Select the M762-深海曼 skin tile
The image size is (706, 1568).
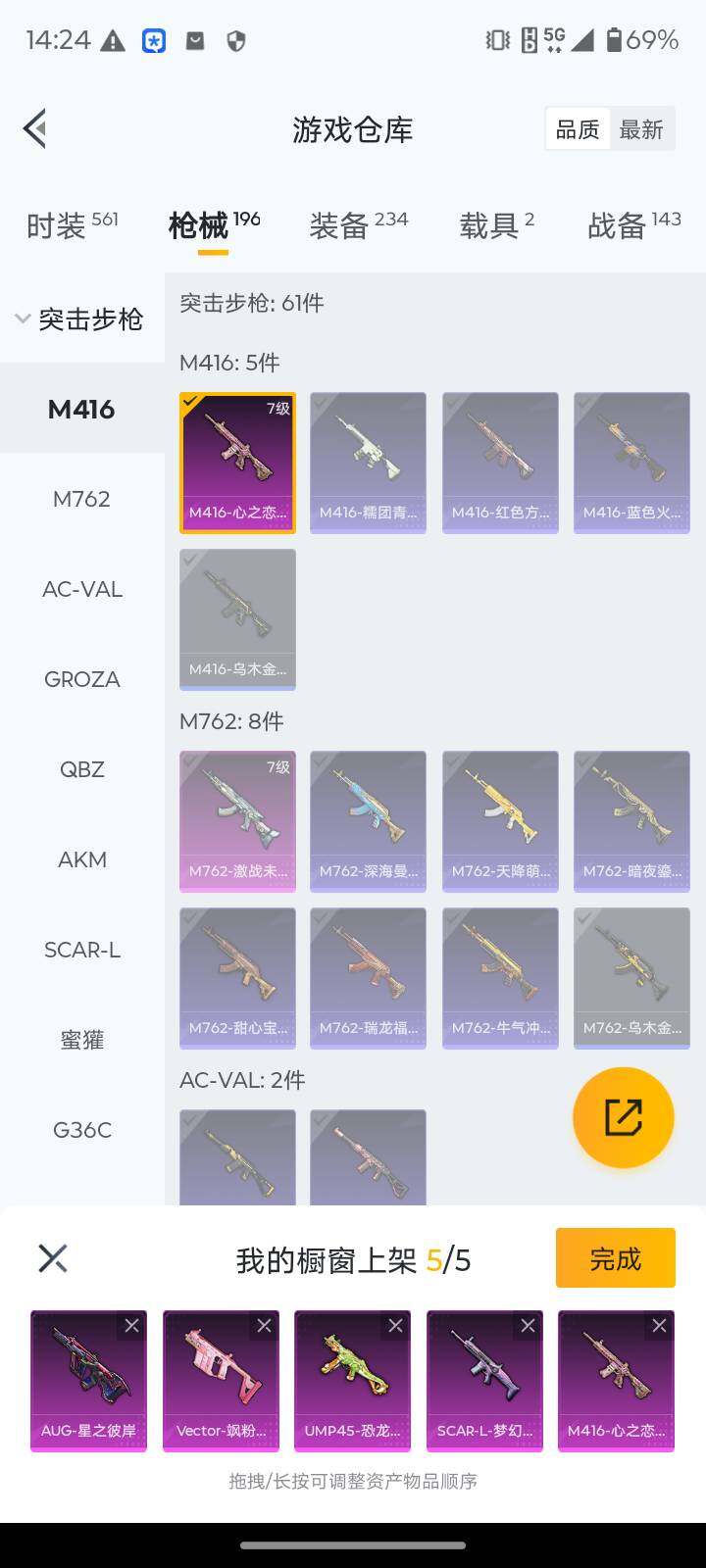(x=368, y=821)
